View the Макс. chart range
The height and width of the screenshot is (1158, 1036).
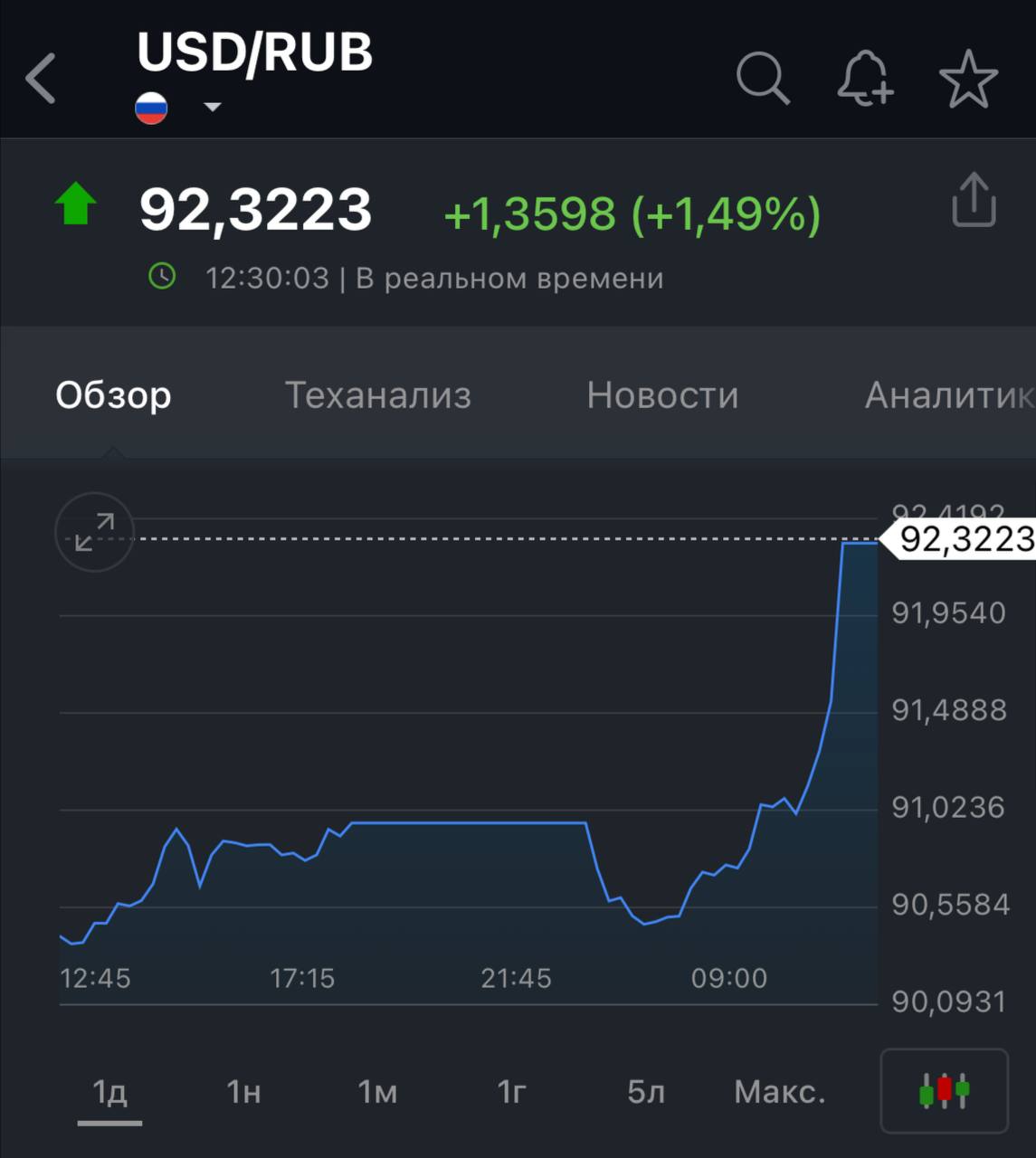point(780,1092)
